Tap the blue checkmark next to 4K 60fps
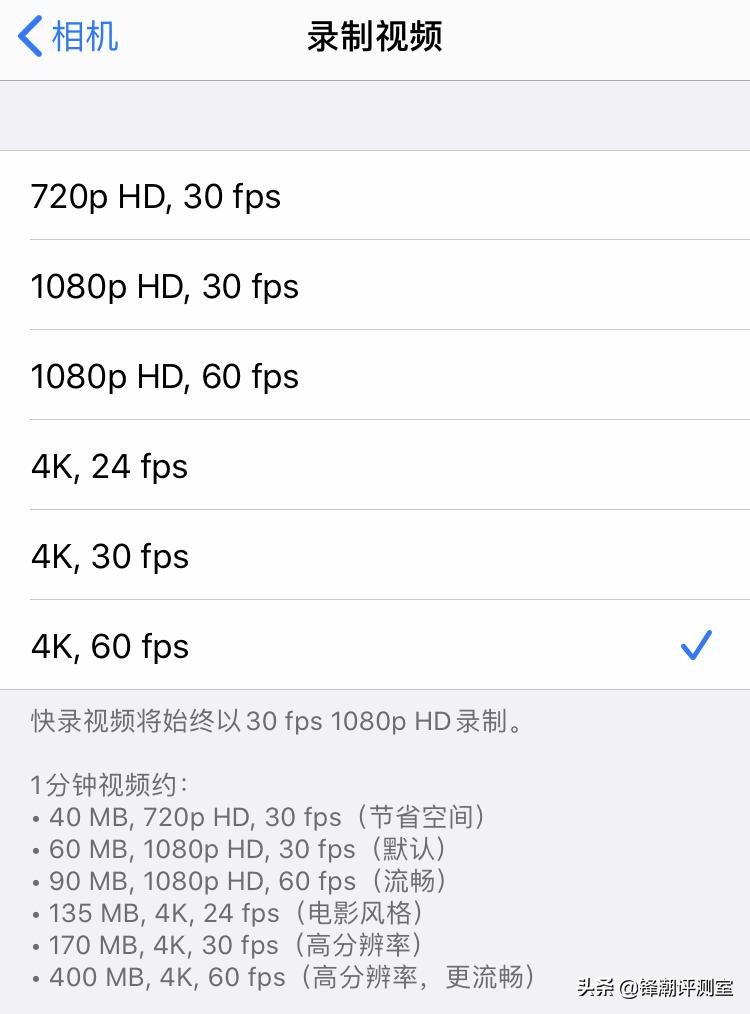750x1014 pixels. click(695, 645)
